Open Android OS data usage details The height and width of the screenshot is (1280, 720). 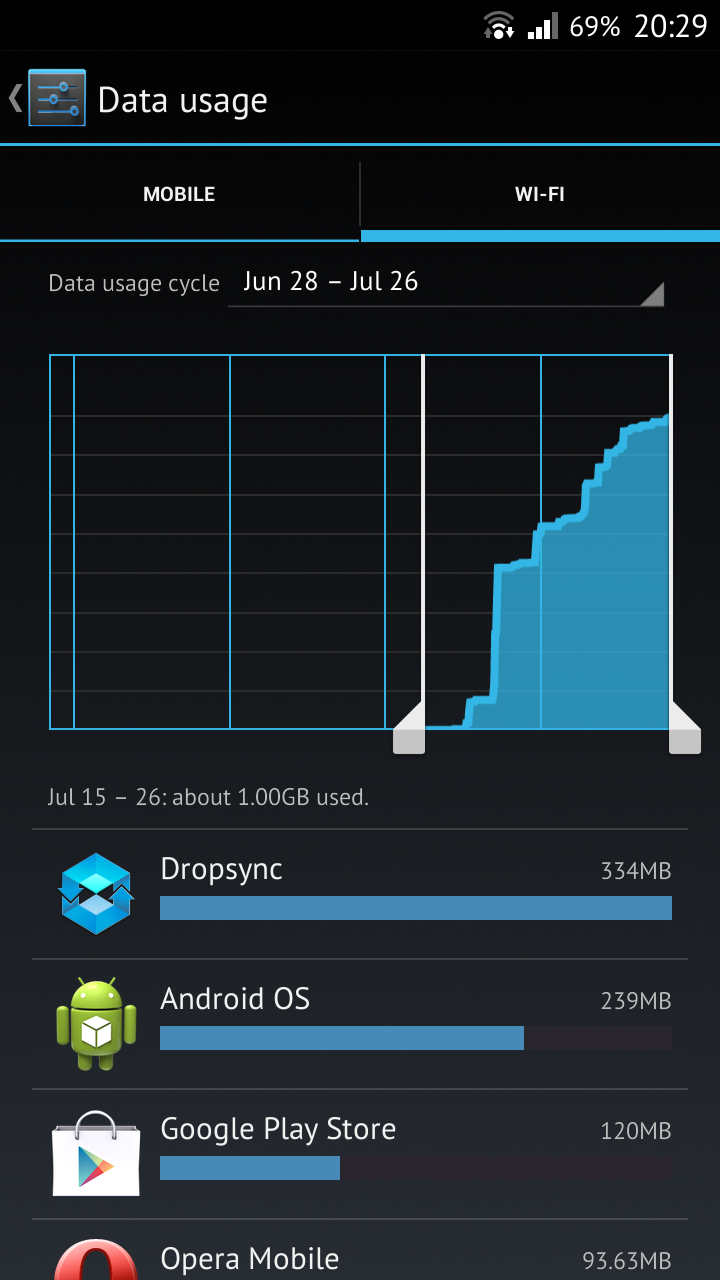(360, 1024)
